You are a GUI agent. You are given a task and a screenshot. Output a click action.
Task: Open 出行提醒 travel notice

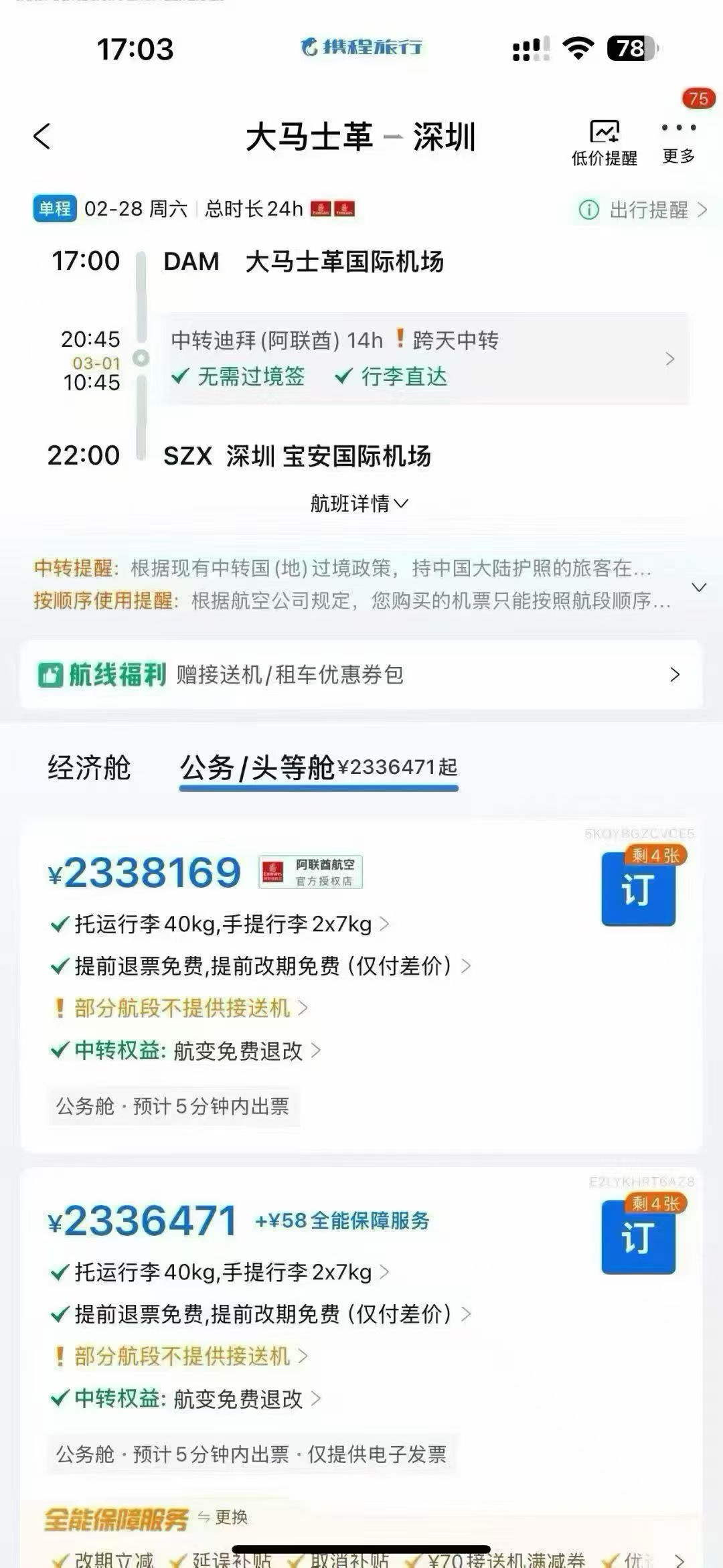coord(643,210)
